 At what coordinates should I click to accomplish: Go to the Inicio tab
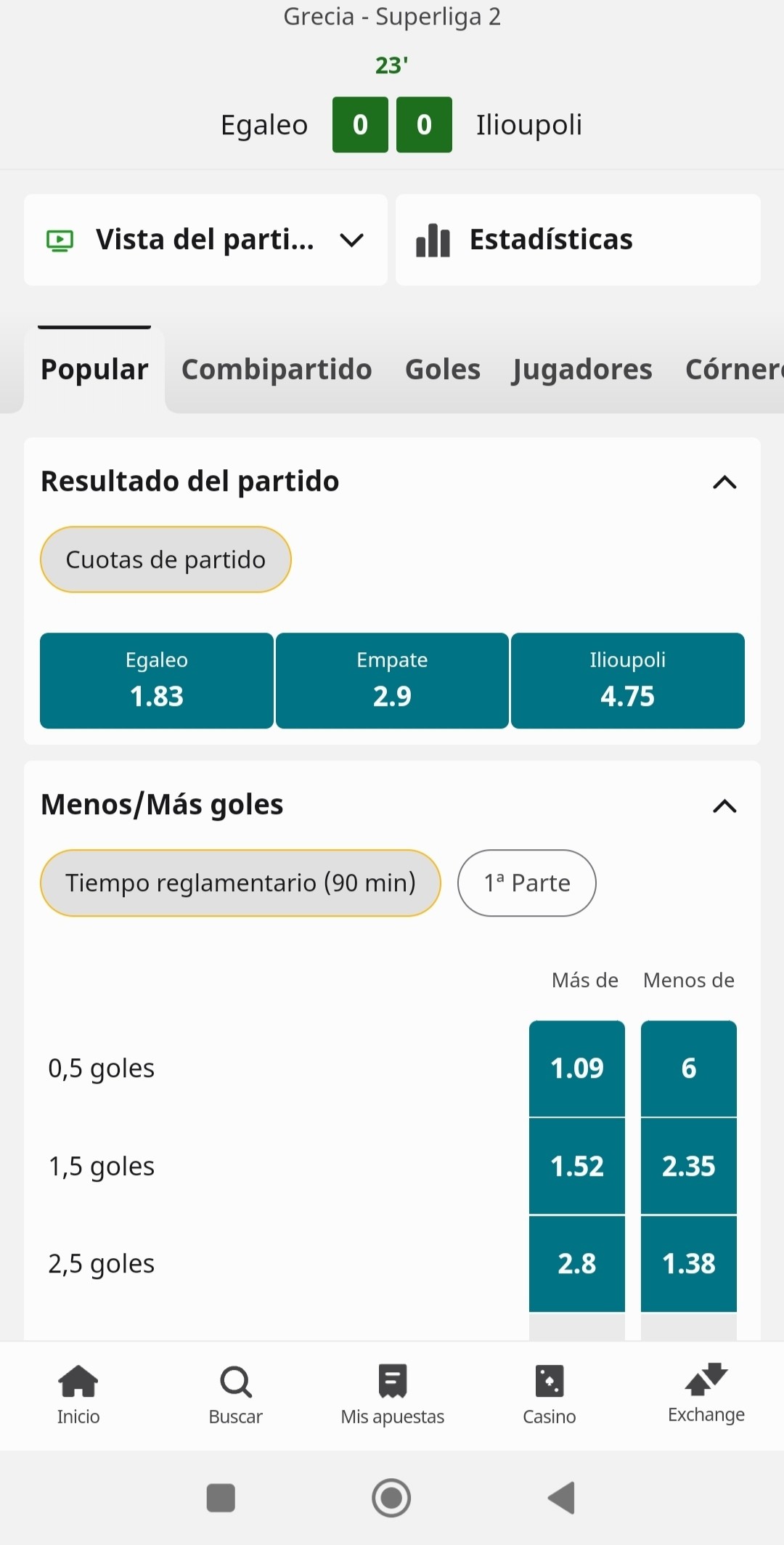coord(78,1395)
